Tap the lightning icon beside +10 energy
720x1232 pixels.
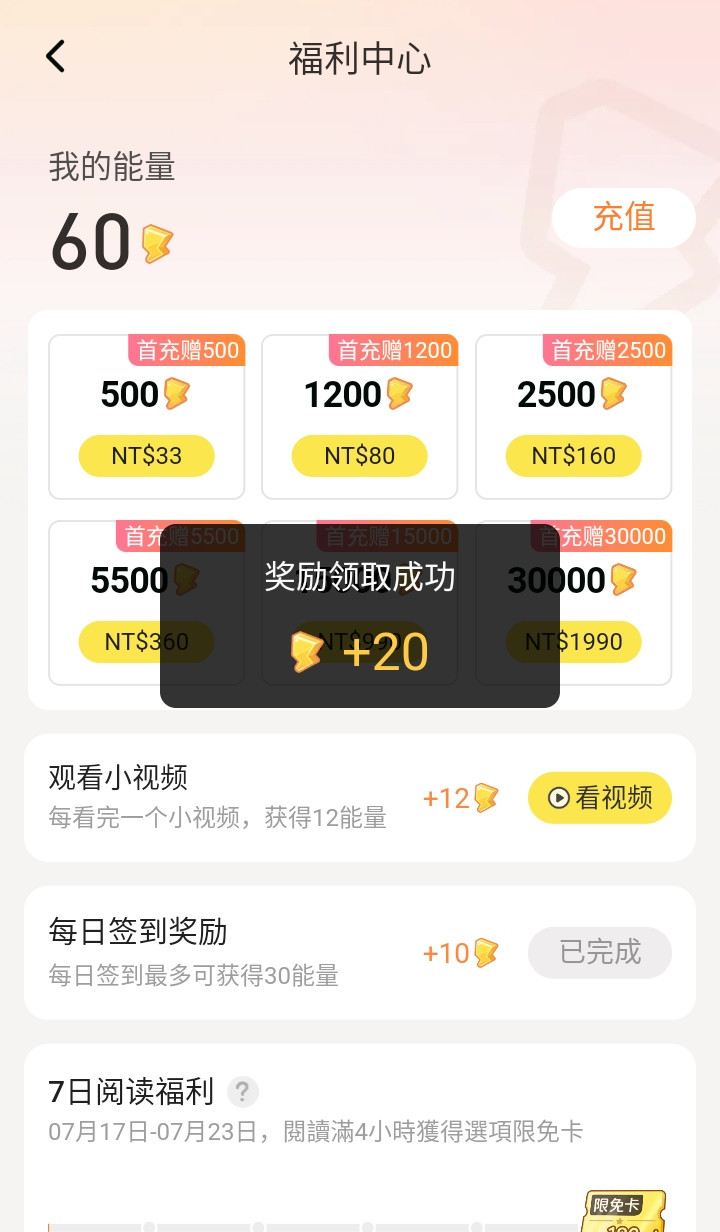pos(483,952)
